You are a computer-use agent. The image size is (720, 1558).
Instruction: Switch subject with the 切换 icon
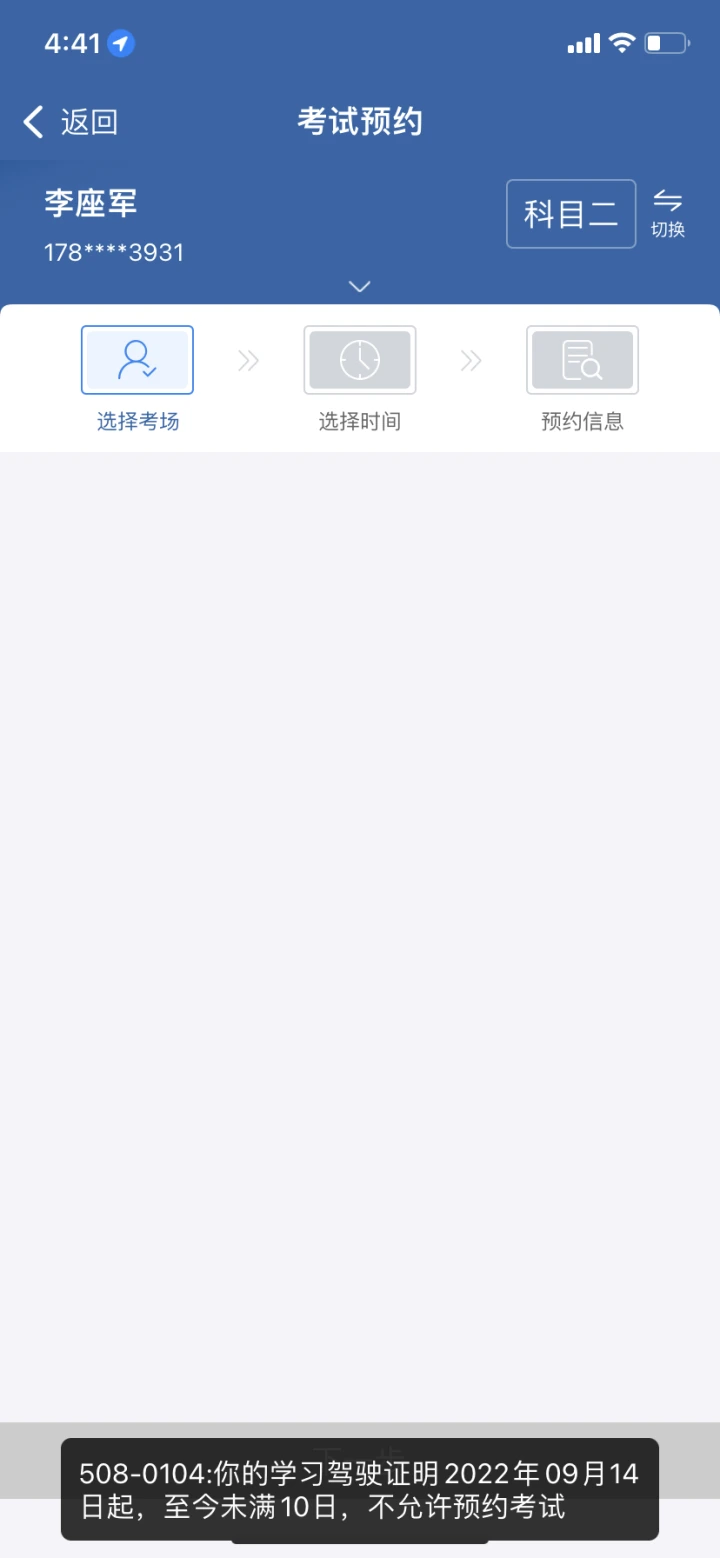pyautogui.click(x=667, y=213)
